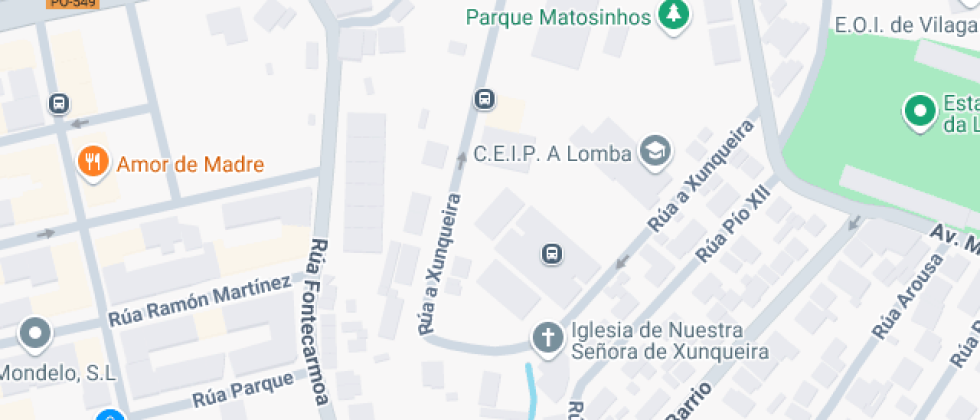
Task: Open the Mondelo, S.L place marker
Action: [x=36, y=333]
